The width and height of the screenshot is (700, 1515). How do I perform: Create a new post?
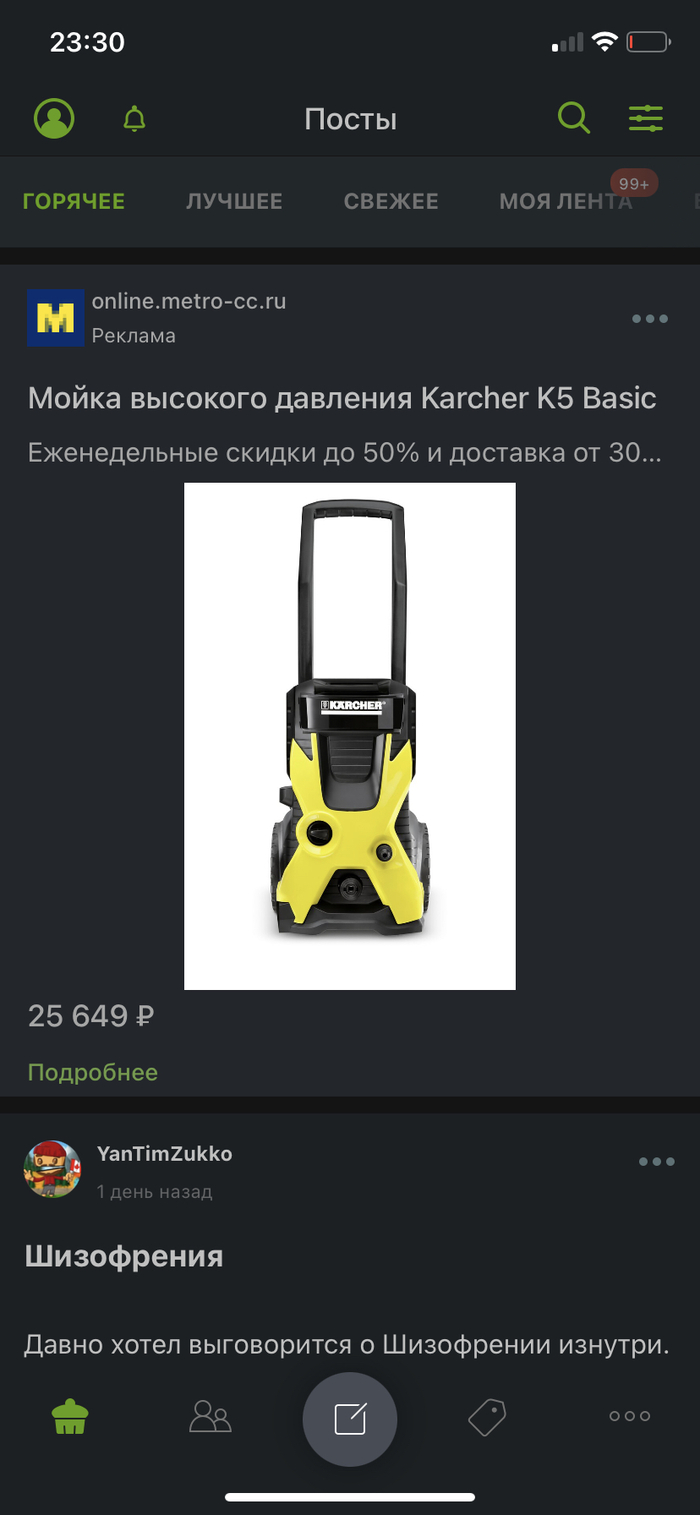[350, 1419]
